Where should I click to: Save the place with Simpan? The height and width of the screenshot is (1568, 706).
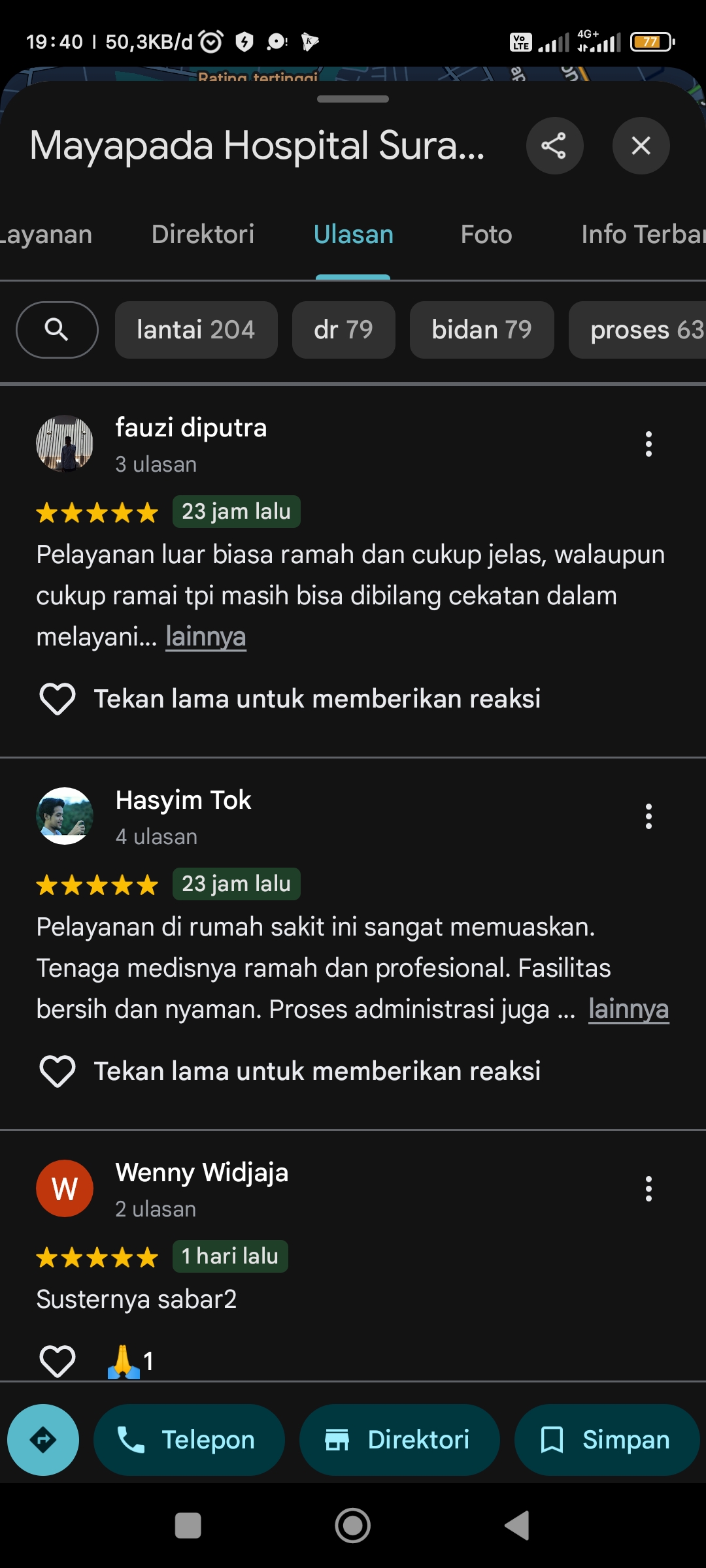[x=607, y=1440]
